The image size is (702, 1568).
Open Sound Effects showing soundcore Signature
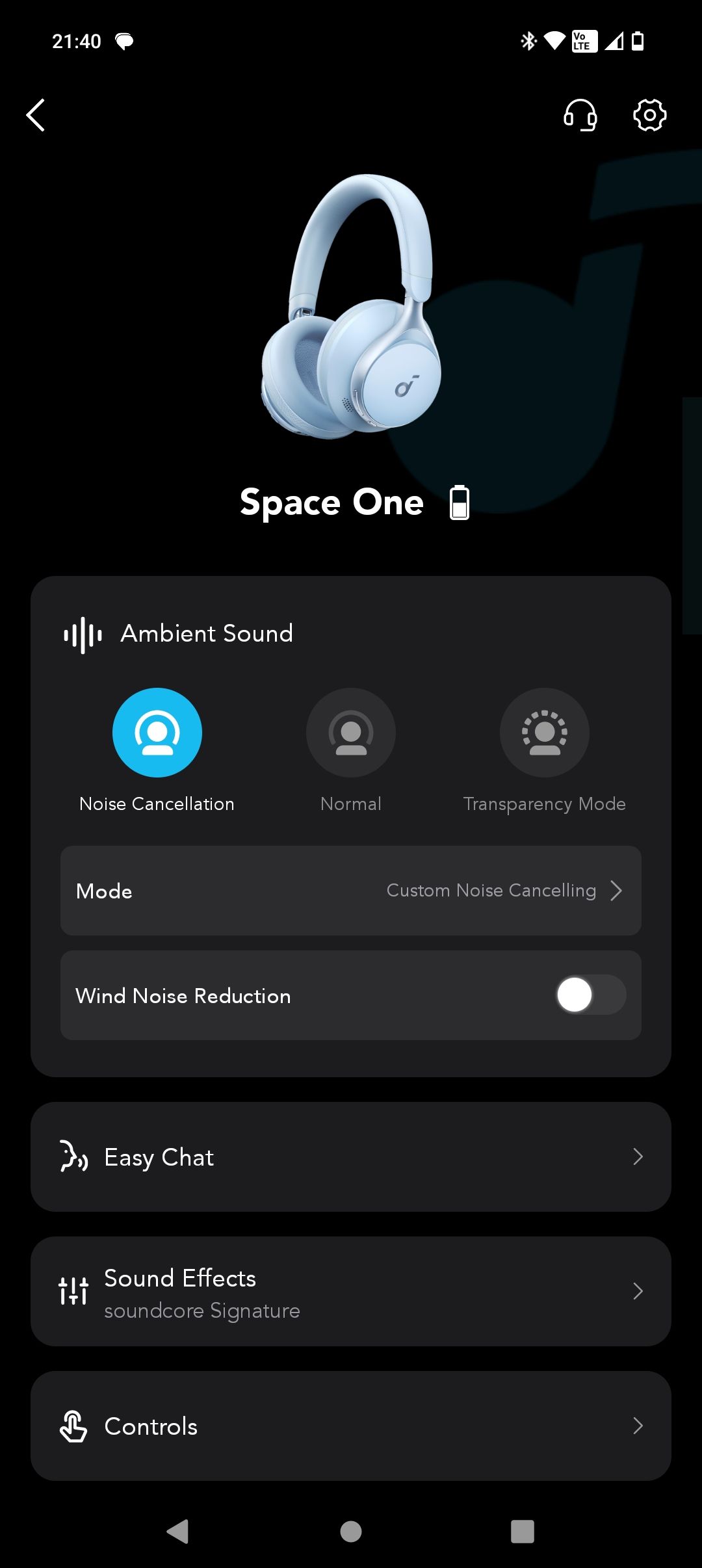[351, 1292]
